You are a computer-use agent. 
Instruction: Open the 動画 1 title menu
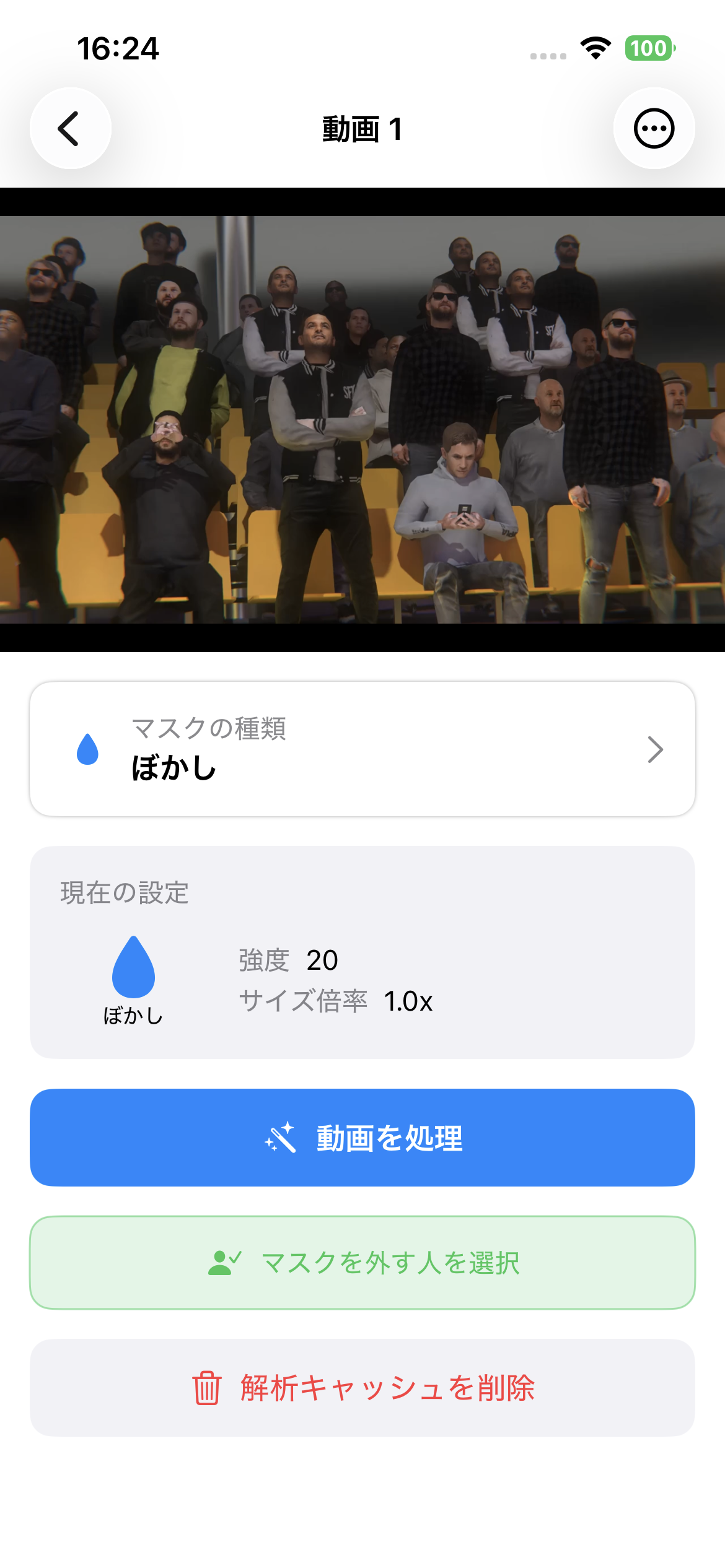point(362,130)
